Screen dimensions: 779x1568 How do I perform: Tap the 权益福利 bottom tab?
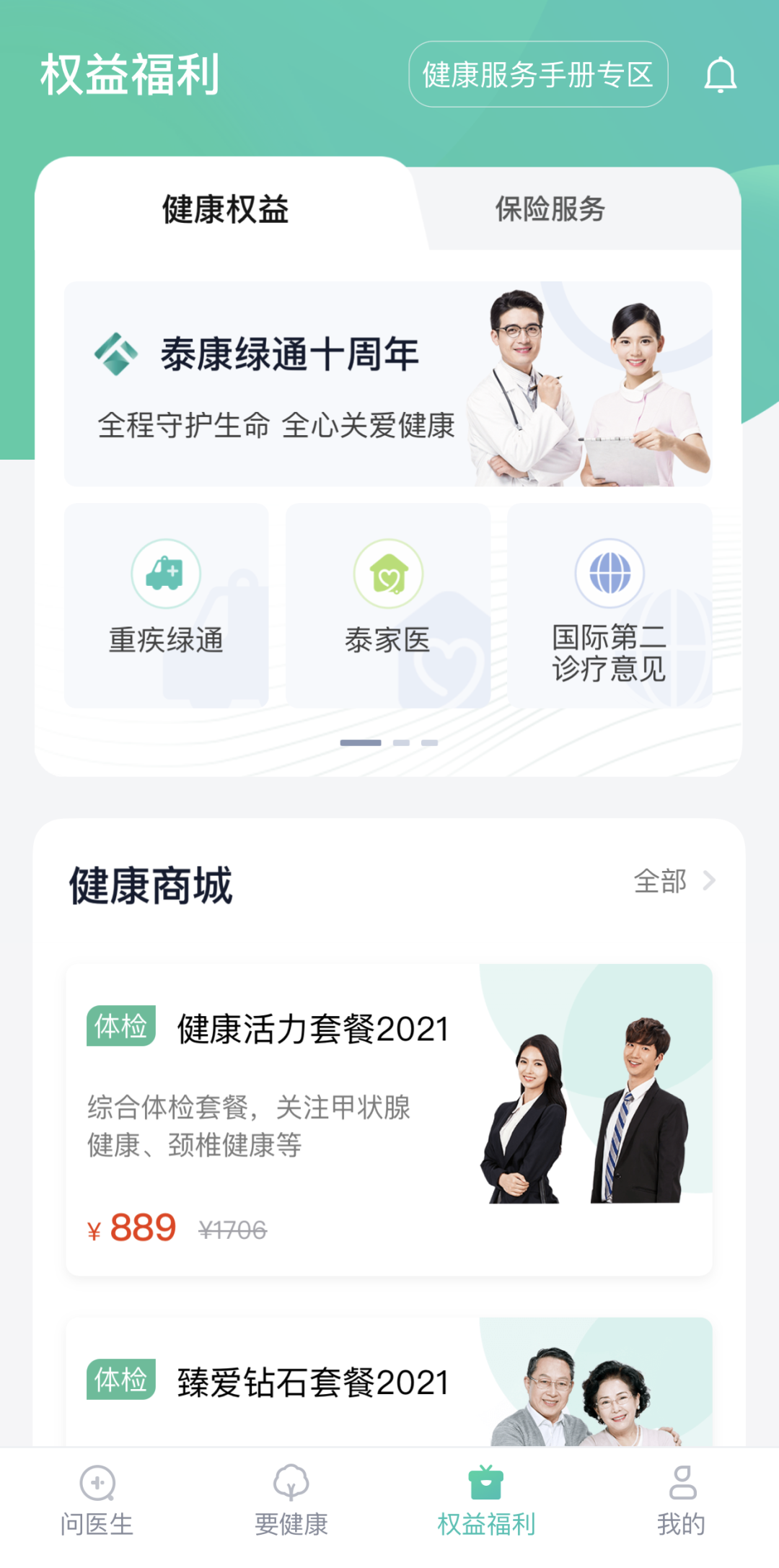[x=486, y=1501]
